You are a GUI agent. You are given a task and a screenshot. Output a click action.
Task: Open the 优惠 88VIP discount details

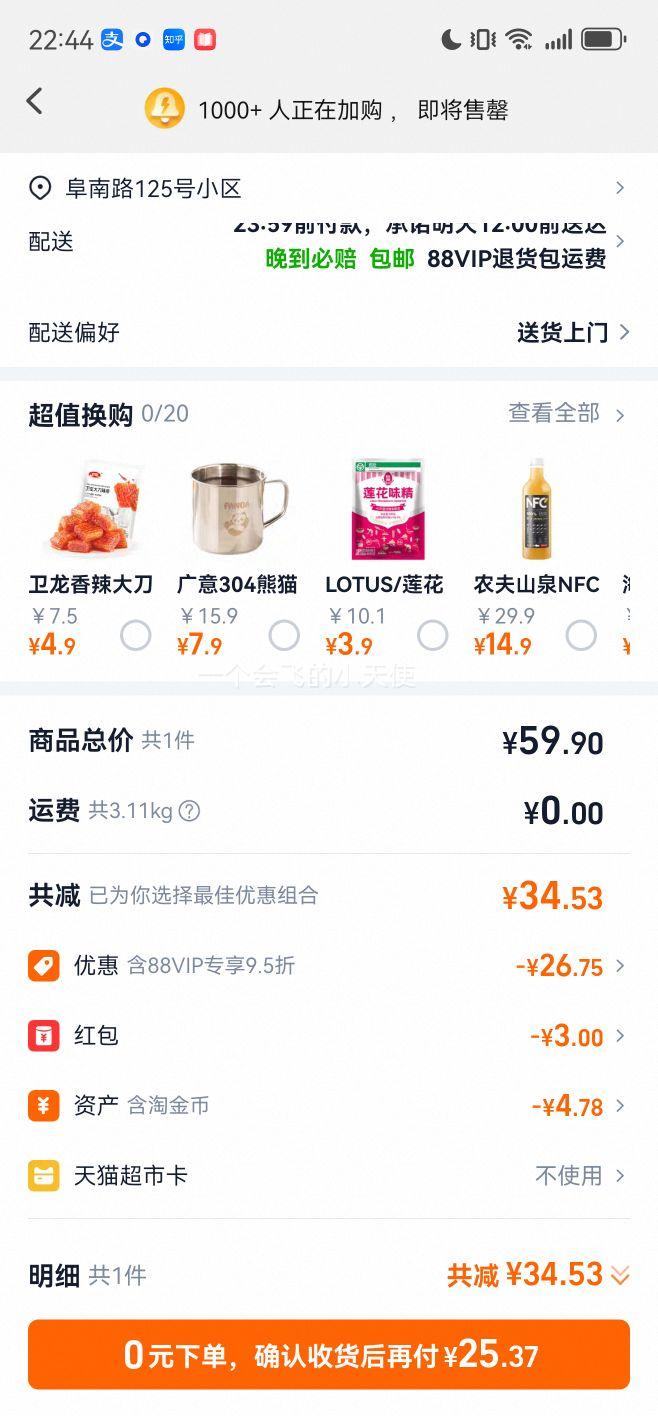(x=328, y=966)
